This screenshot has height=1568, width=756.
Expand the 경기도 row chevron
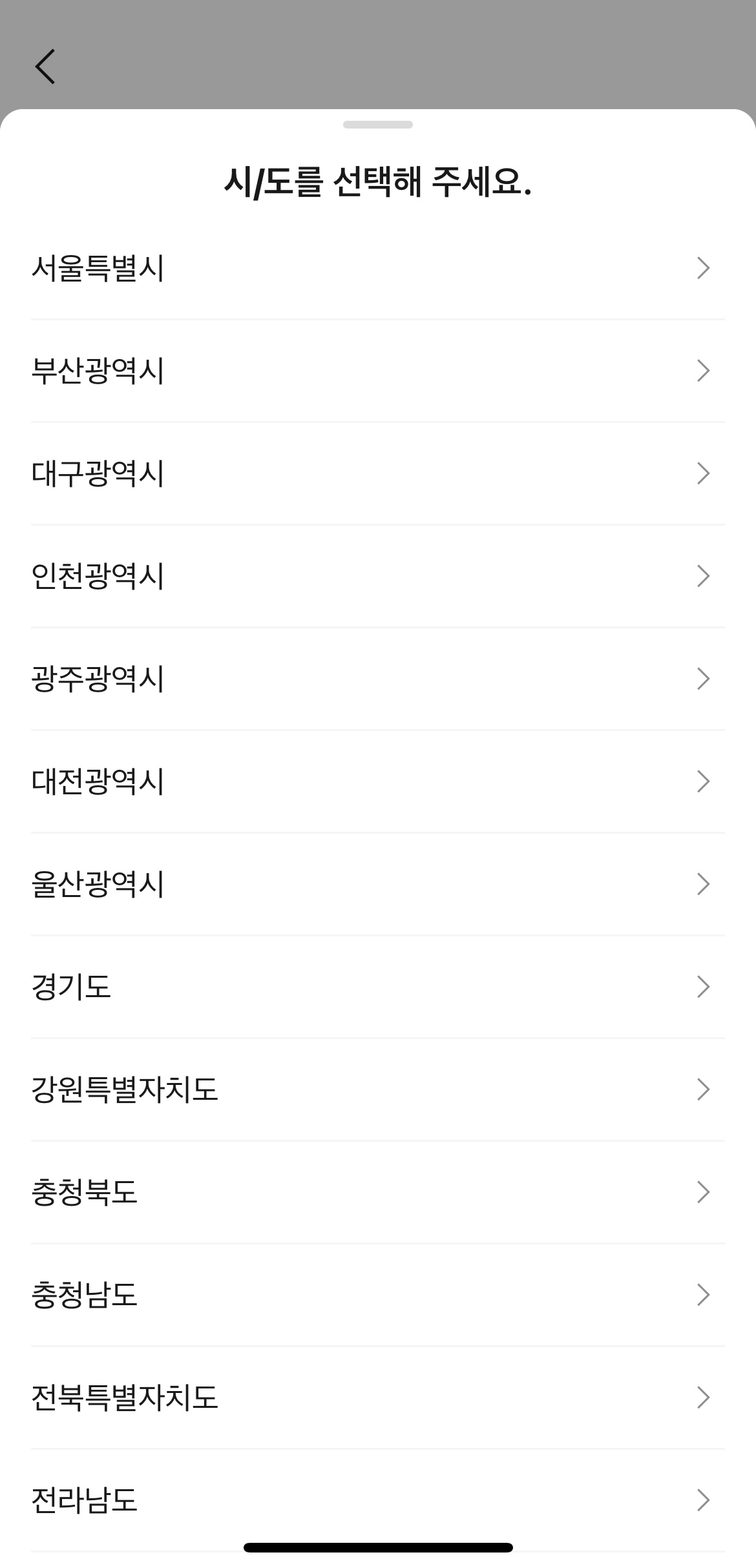pyautogui.click(x=704, y=987)
